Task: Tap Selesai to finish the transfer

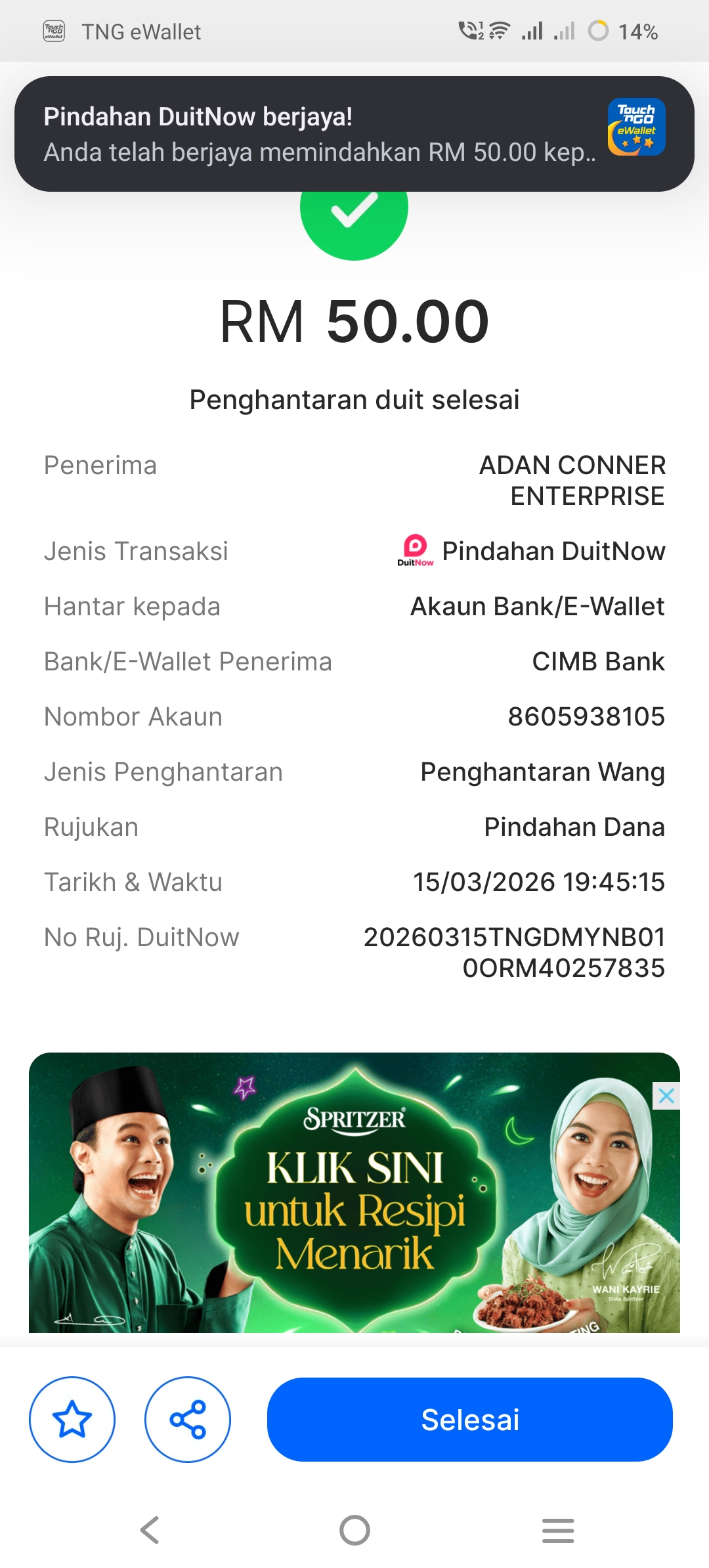Action: [x=469, y=1419]
